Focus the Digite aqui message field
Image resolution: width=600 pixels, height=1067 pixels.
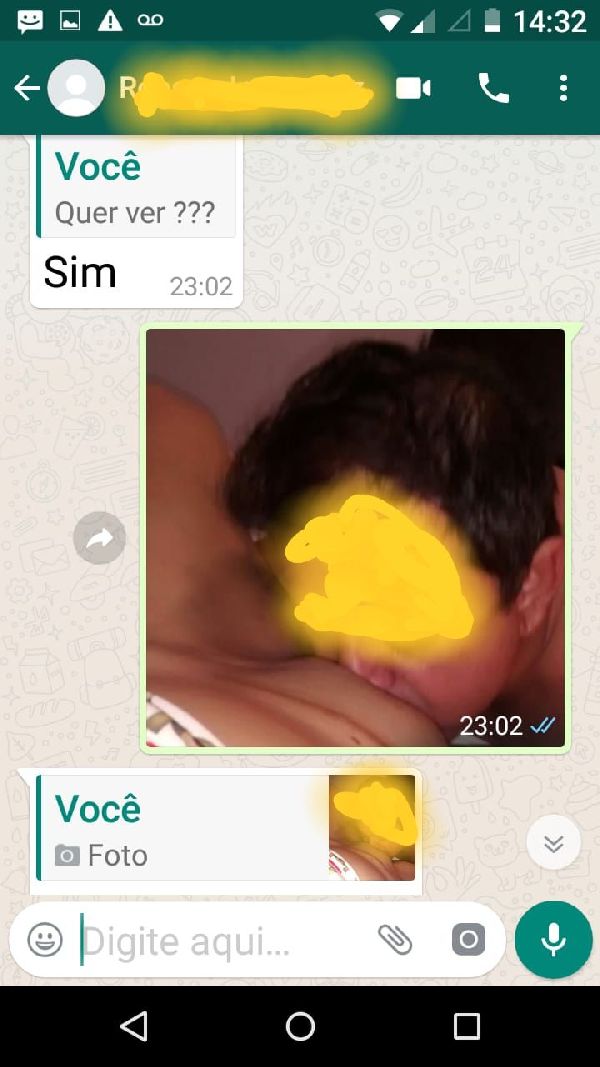point(220,941)
